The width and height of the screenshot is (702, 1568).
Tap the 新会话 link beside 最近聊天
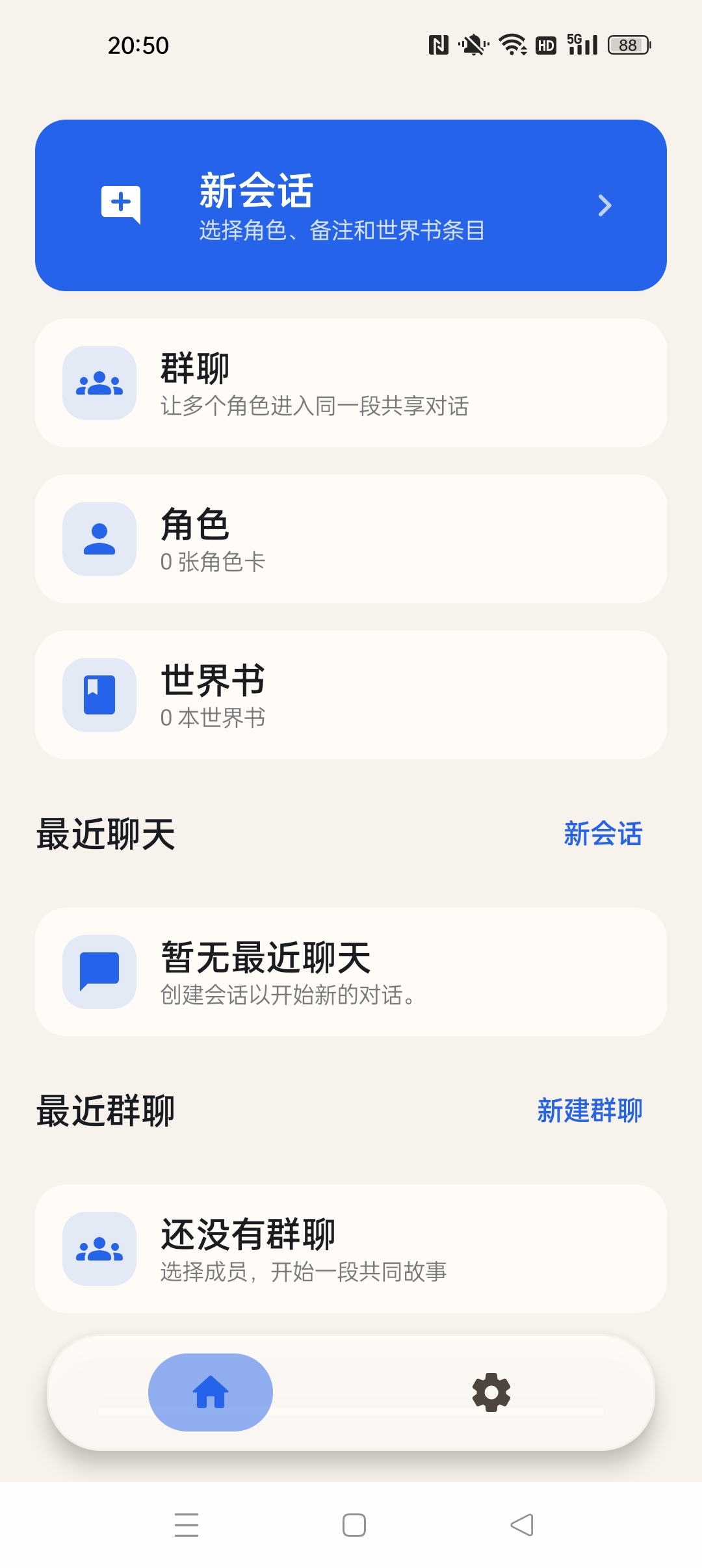pyautogui.click(x=603, y=834)
